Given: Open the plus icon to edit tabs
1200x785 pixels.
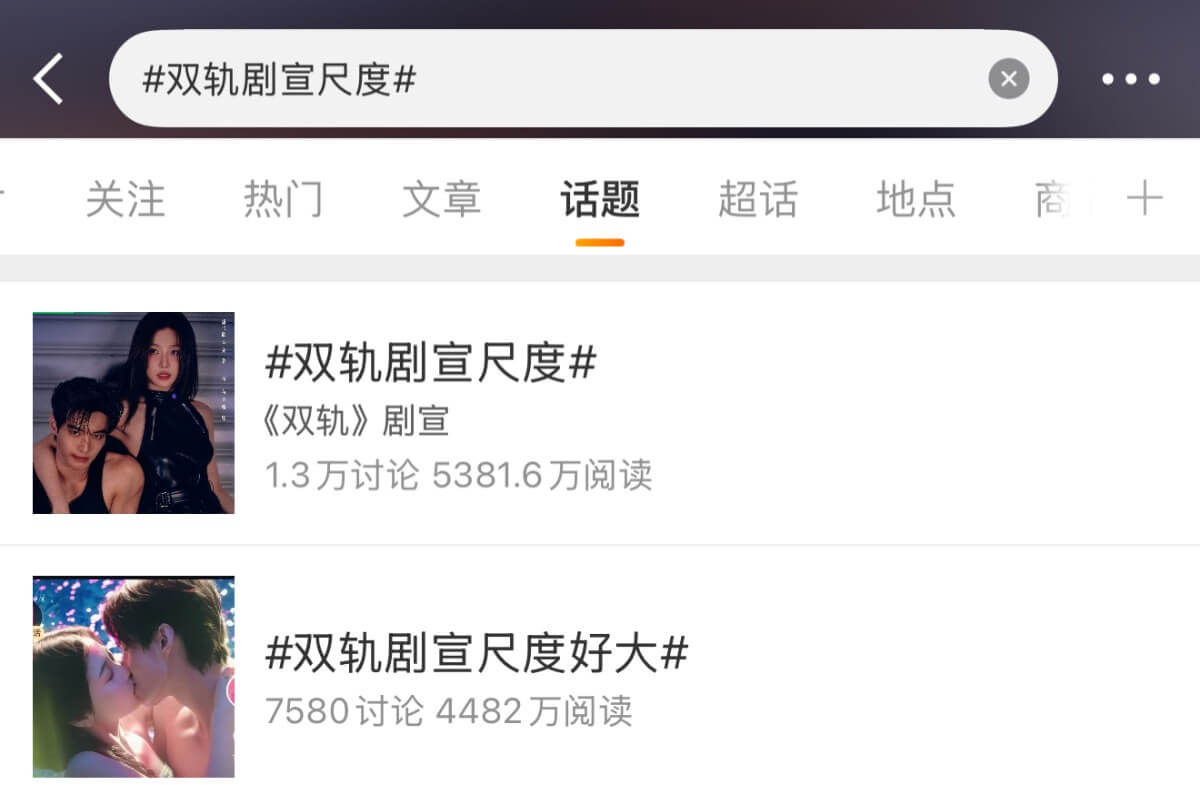Looking at the screenshot, I should (x=1145, y=200).
